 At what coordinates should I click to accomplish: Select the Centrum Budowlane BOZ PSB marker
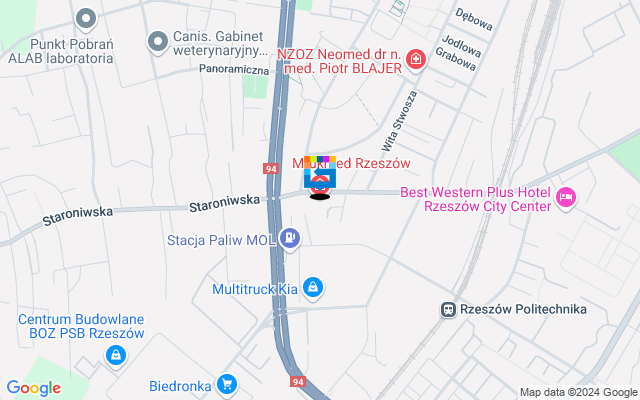[116, 354]
